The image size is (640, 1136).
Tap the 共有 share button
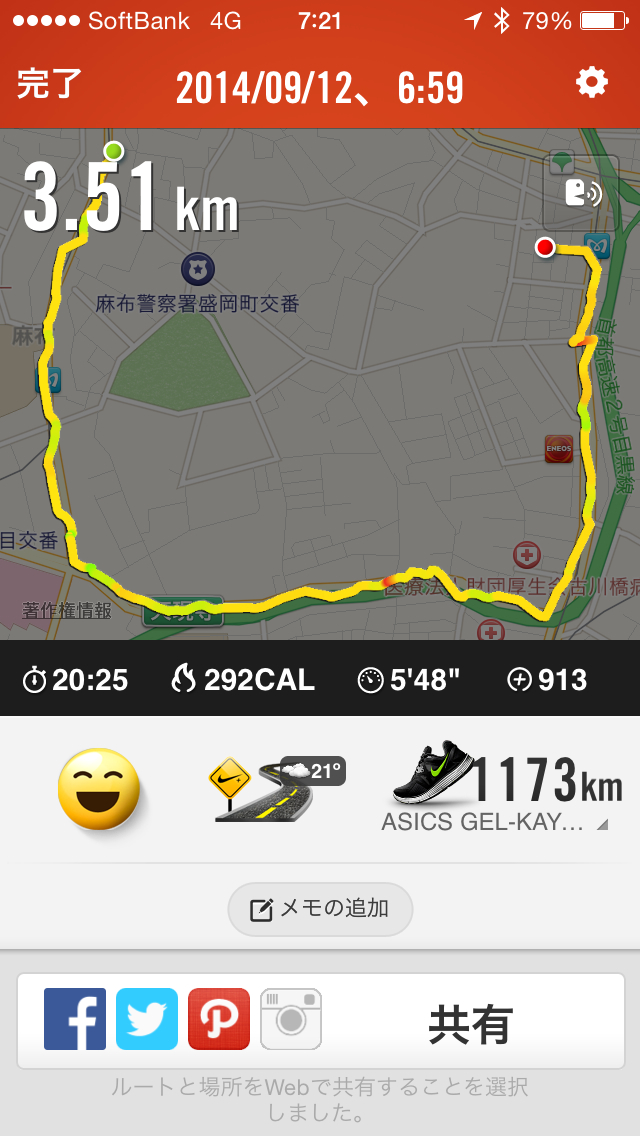[x=470, y=1024]
